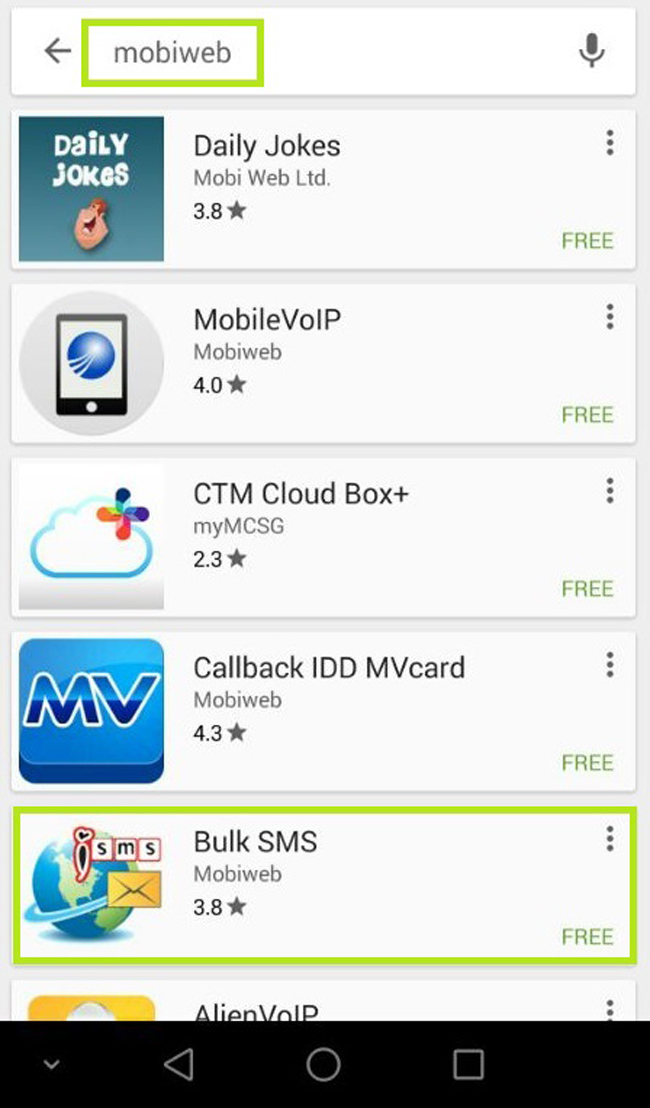Open overflow menu for MobileVoIP

coord(609,318)
